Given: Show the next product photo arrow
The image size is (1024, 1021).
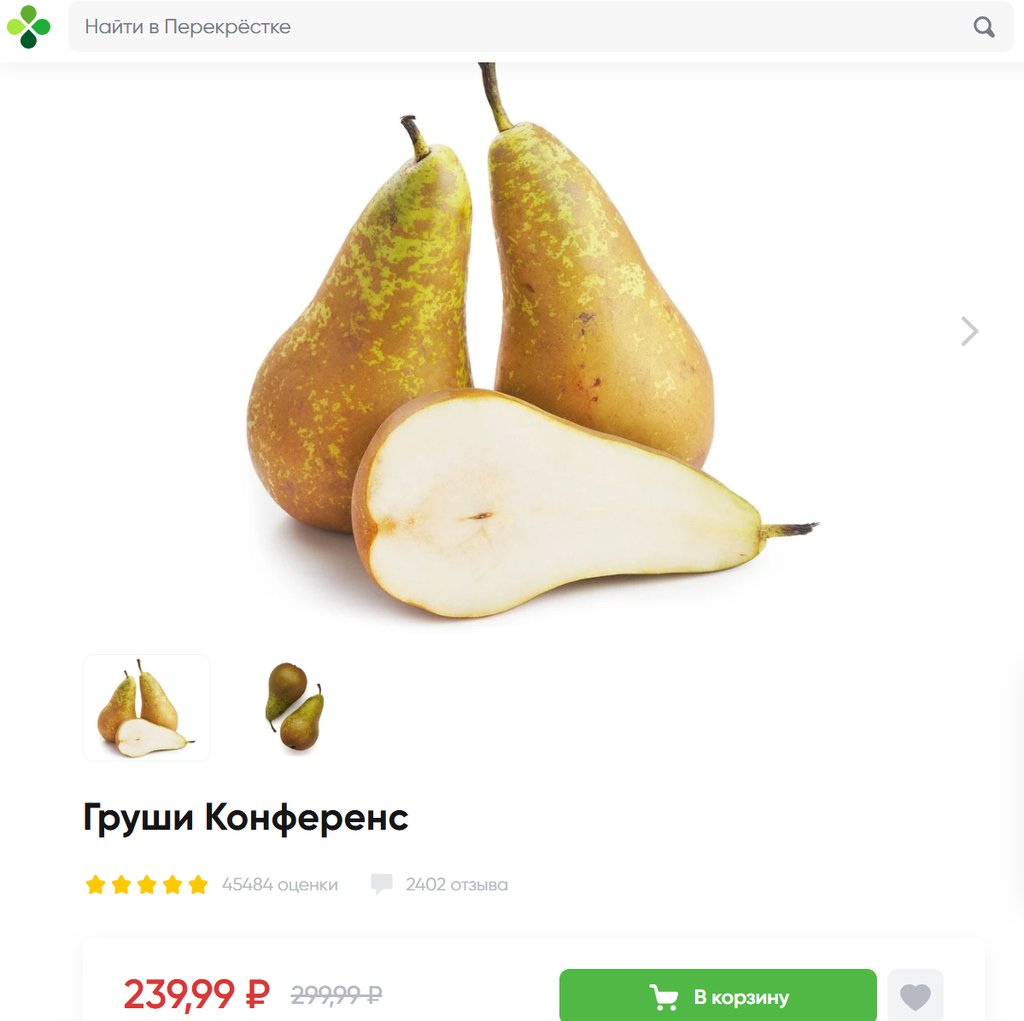Looking at the screenshot, I should tap(969, 331).
